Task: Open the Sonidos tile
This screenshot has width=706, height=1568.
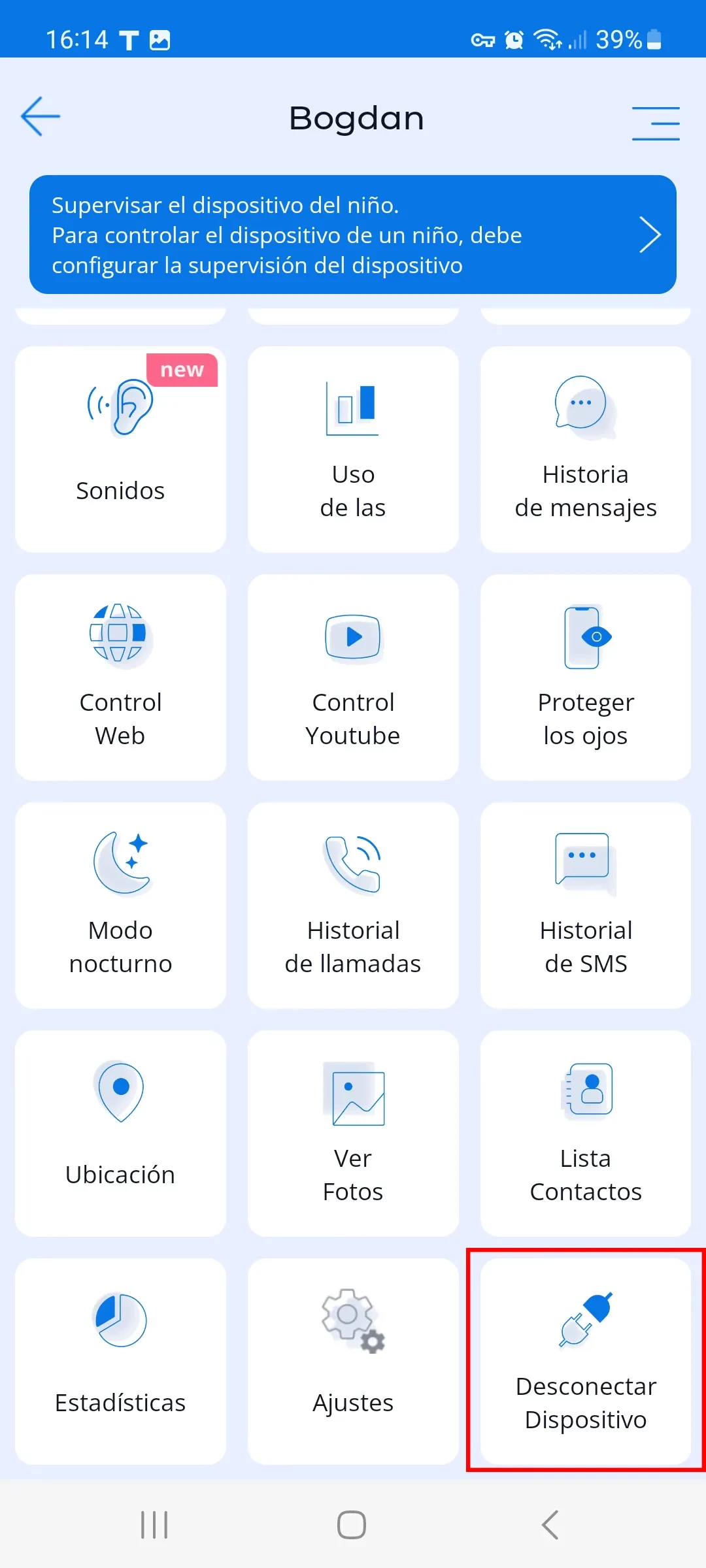Action: pos(120,449)
